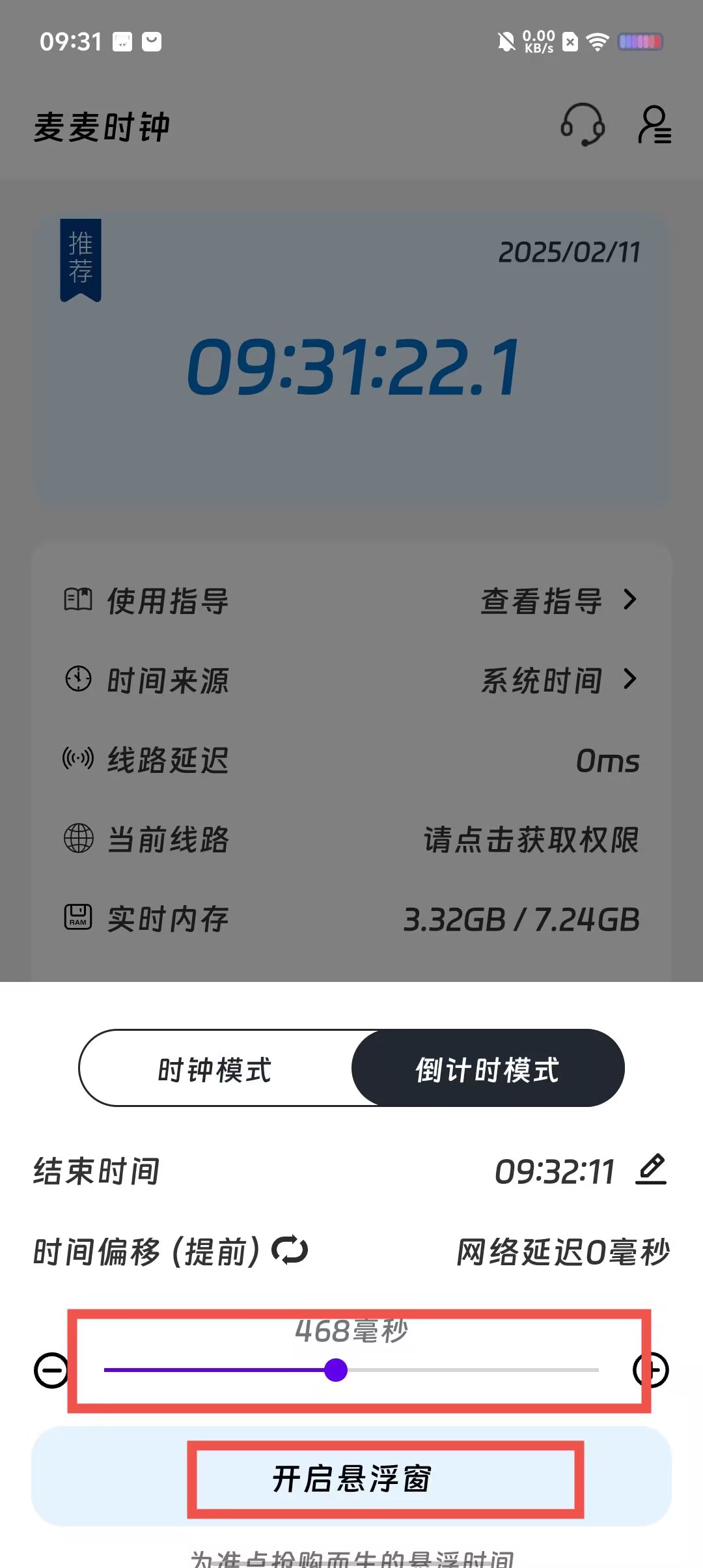The image size is (703, 1568).
Task: Increase offset with the plus button
Action: [x=651, y=1370]
